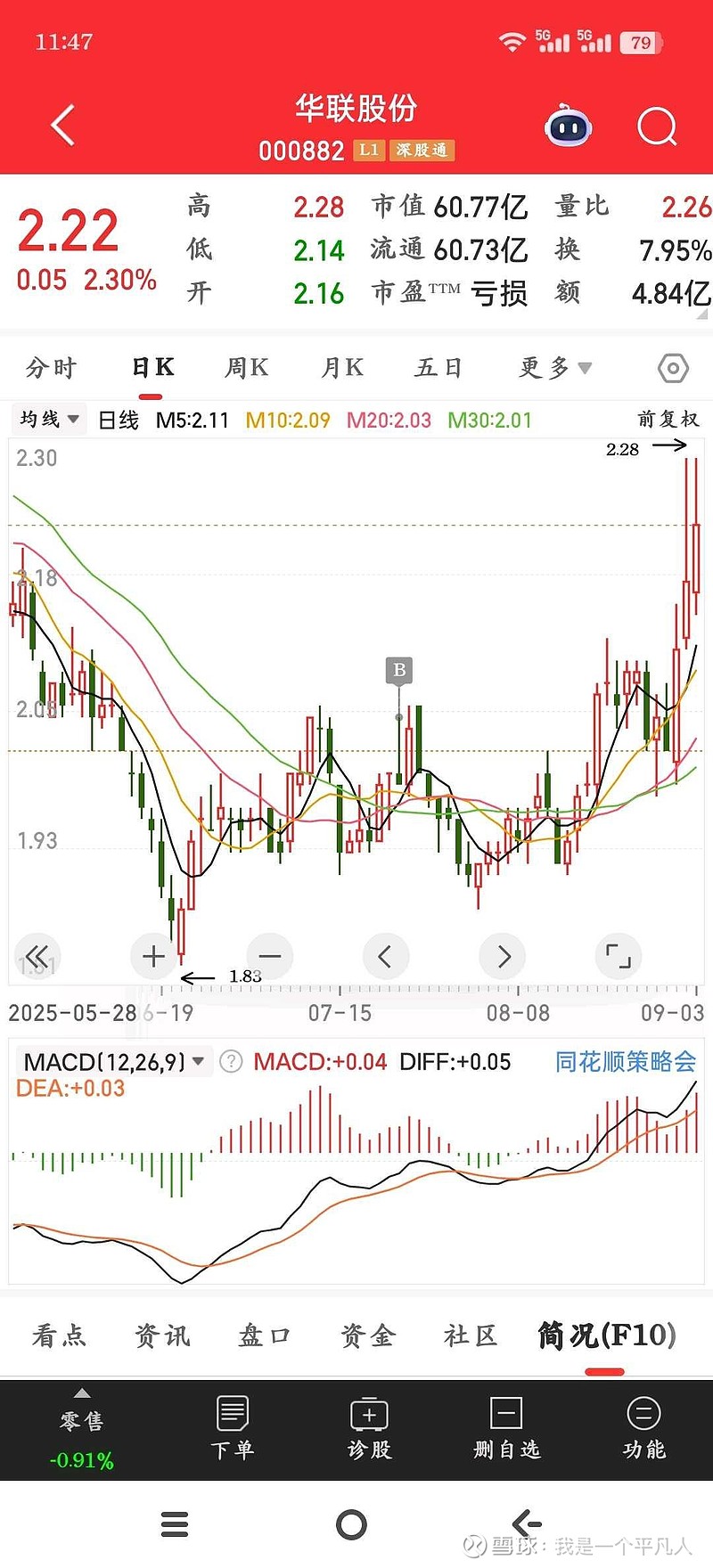The width and height of the screenshot is (713, 1568).
Task: Expand the MACD(12,26,9) indicator dropdown
Action: pyautogui.click(x=114, y=1061)
